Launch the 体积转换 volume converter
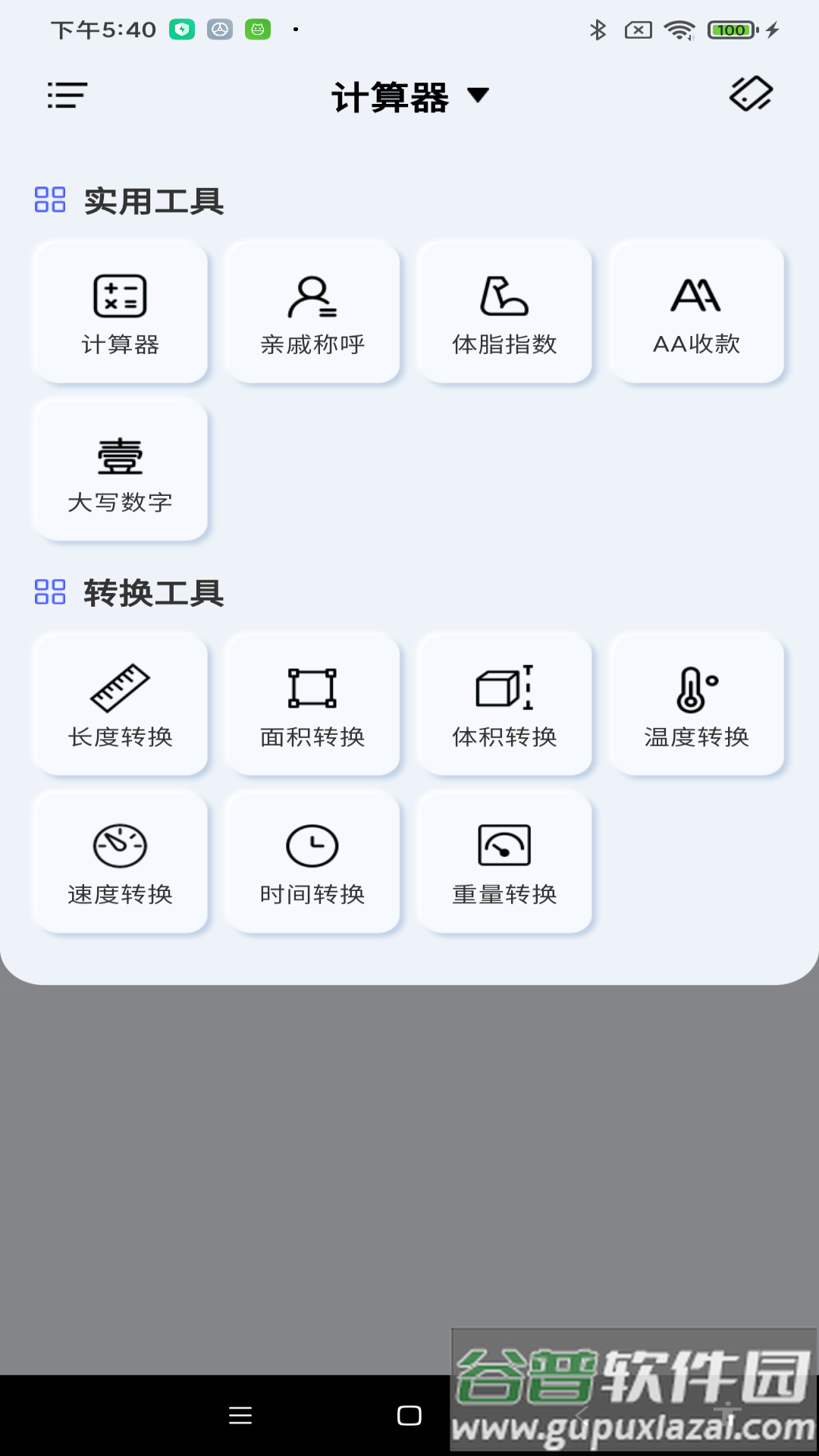The height and width of the screenshot is (1456, 819). (504, 704)
